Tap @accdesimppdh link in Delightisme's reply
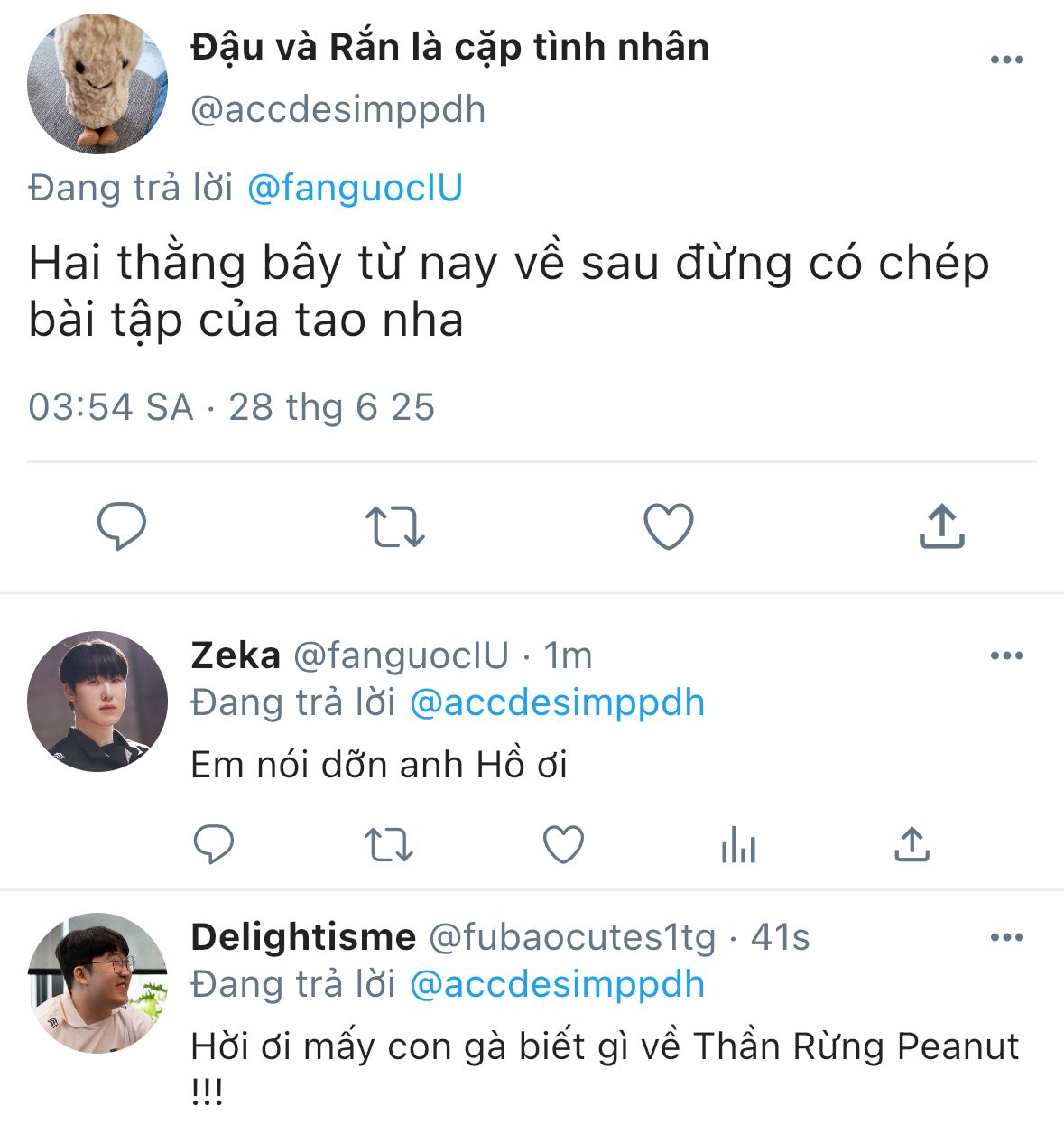Screen dimensions: 1064x1134 557,985
